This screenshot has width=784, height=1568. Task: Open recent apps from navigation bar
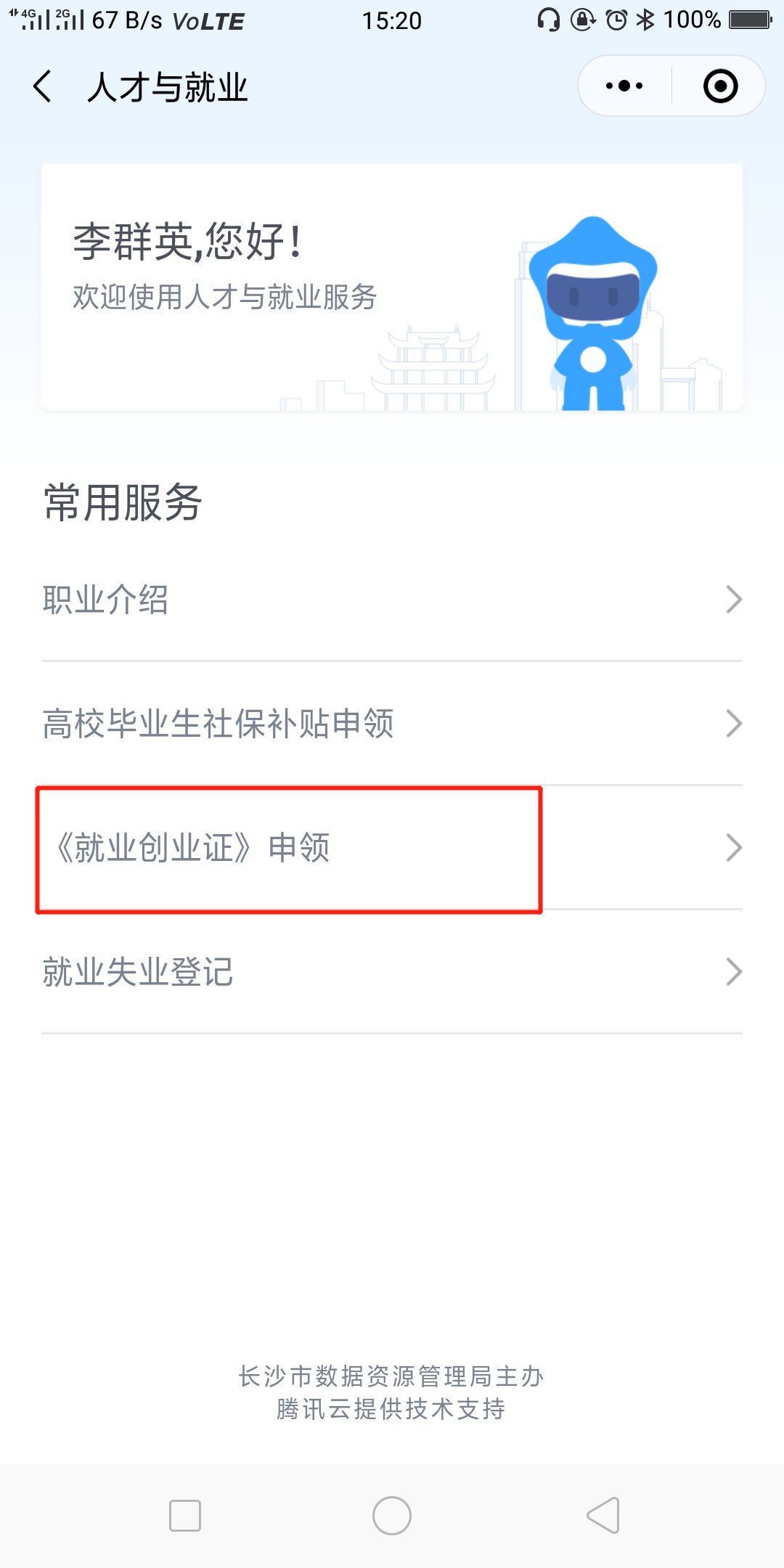185,1516
